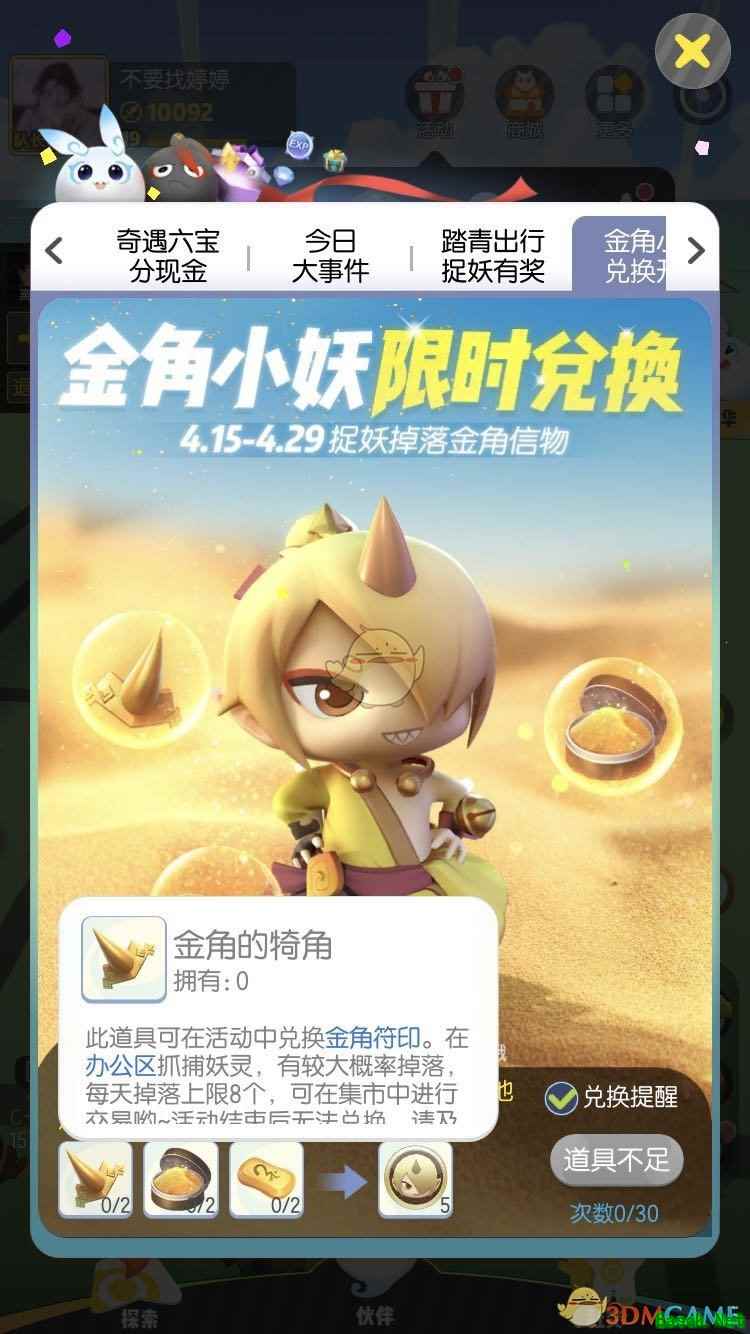This screenshot has width=750, height=1334.
Task: View the 金角的犄角 horn item slot
Action: [95, 1179]
